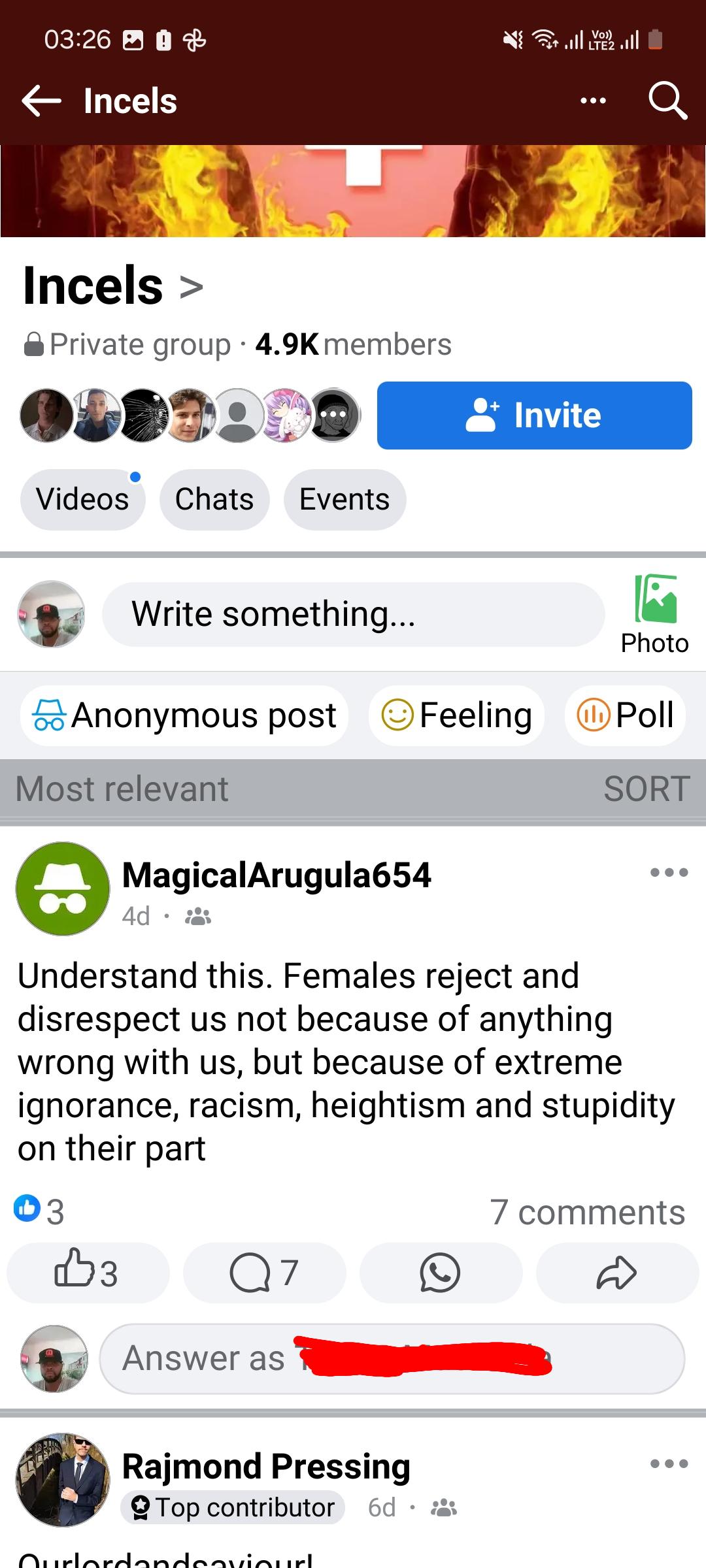
Task: Select the Feeling option
Action: (x=456, y=715)
